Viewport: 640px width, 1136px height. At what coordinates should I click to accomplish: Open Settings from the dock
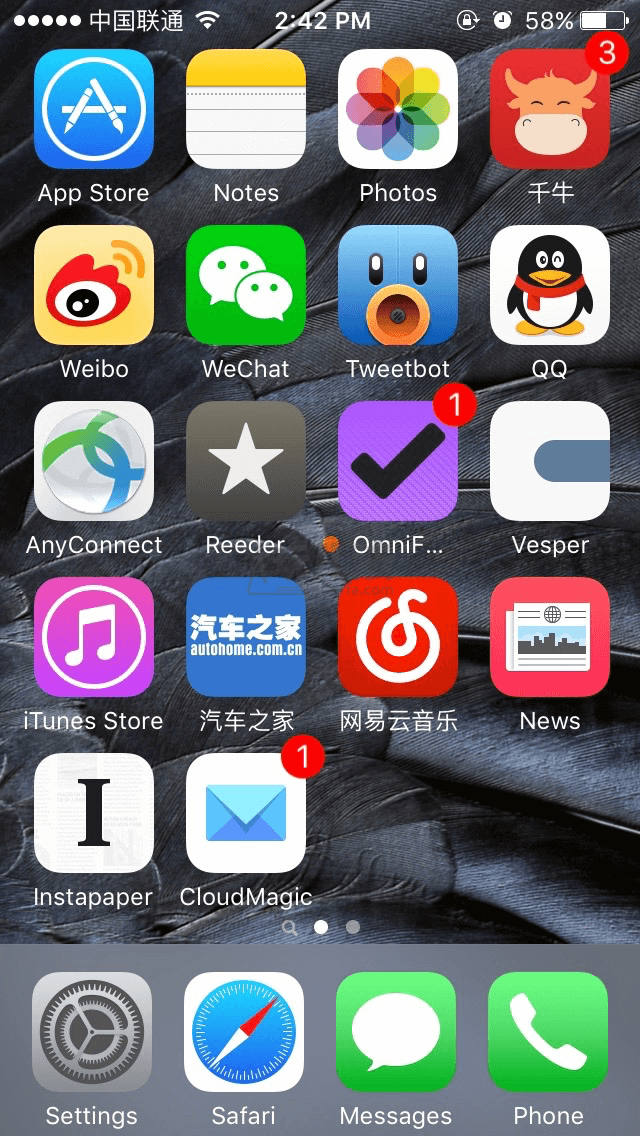[92, 1031]
